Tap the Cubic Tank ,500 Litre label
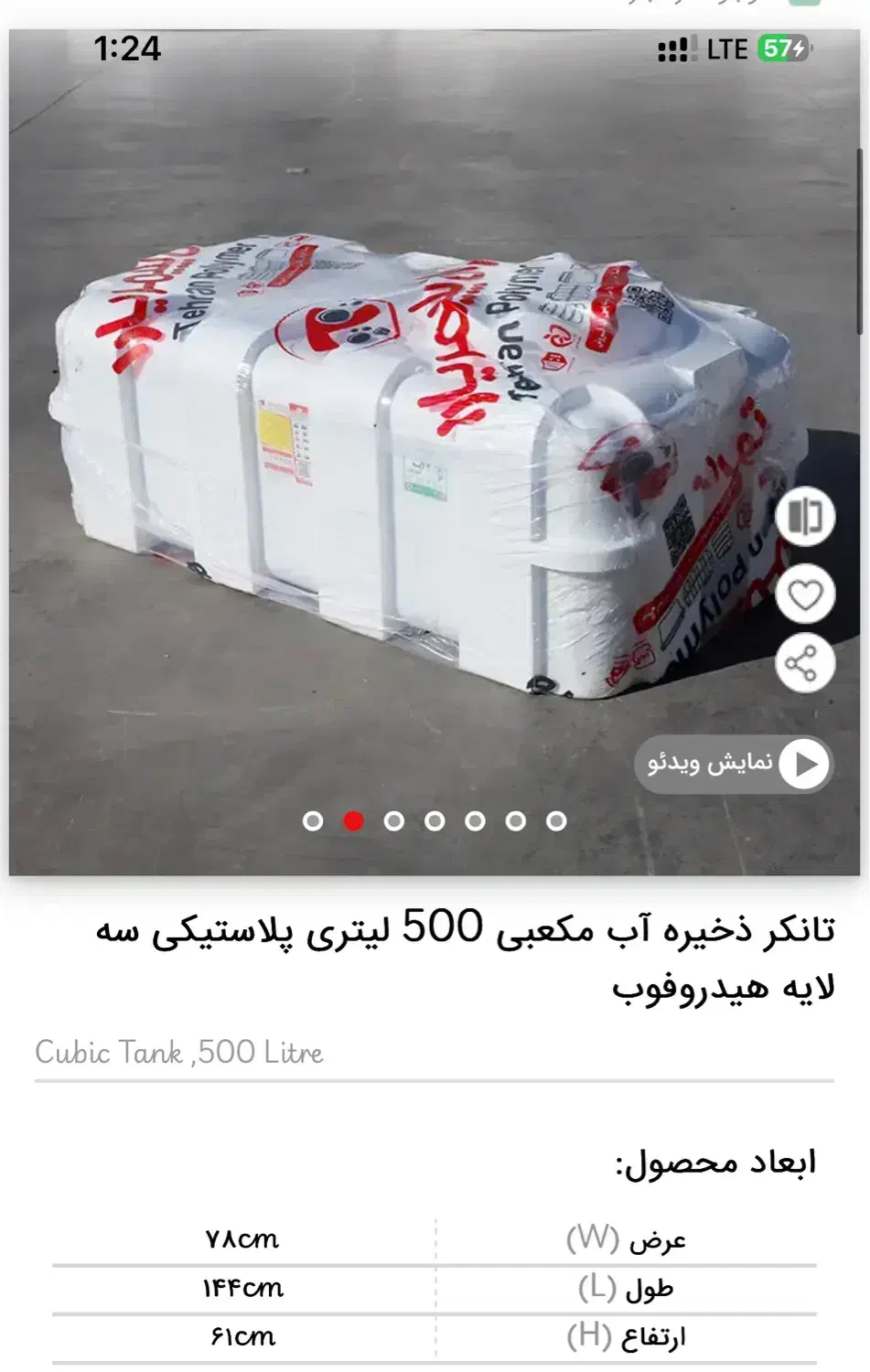Image resolution: width=870 pixels, height=1372 pixels. (x=177, y=1053)
